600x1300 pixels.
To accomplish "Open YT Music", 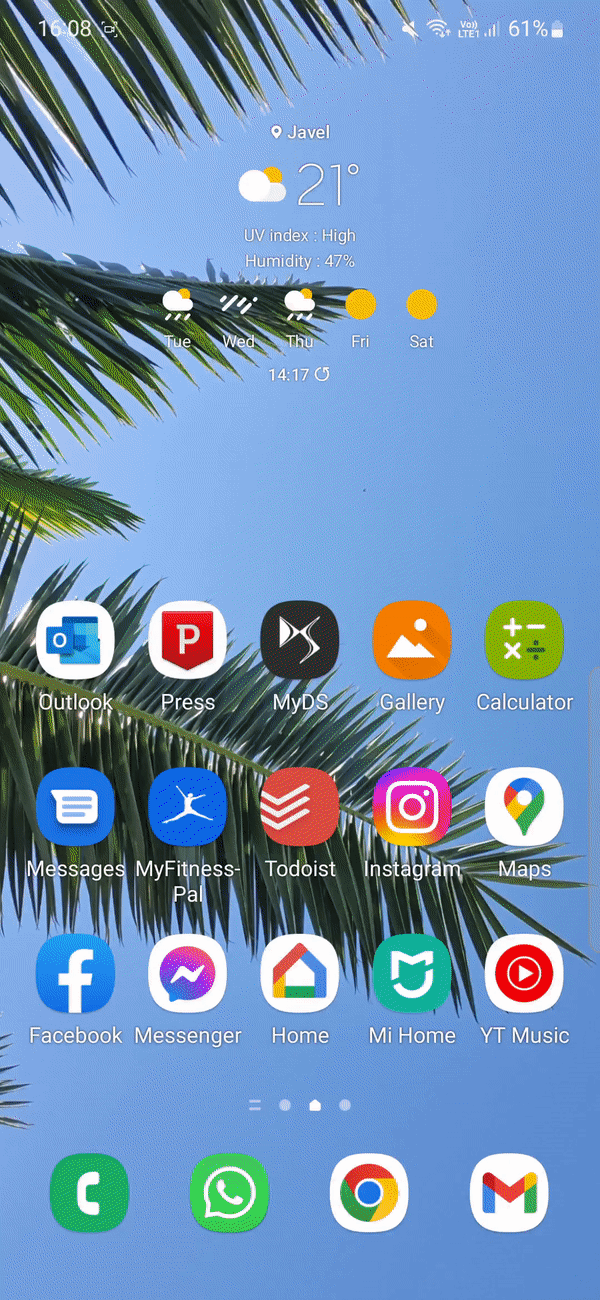I will (524, 974).
